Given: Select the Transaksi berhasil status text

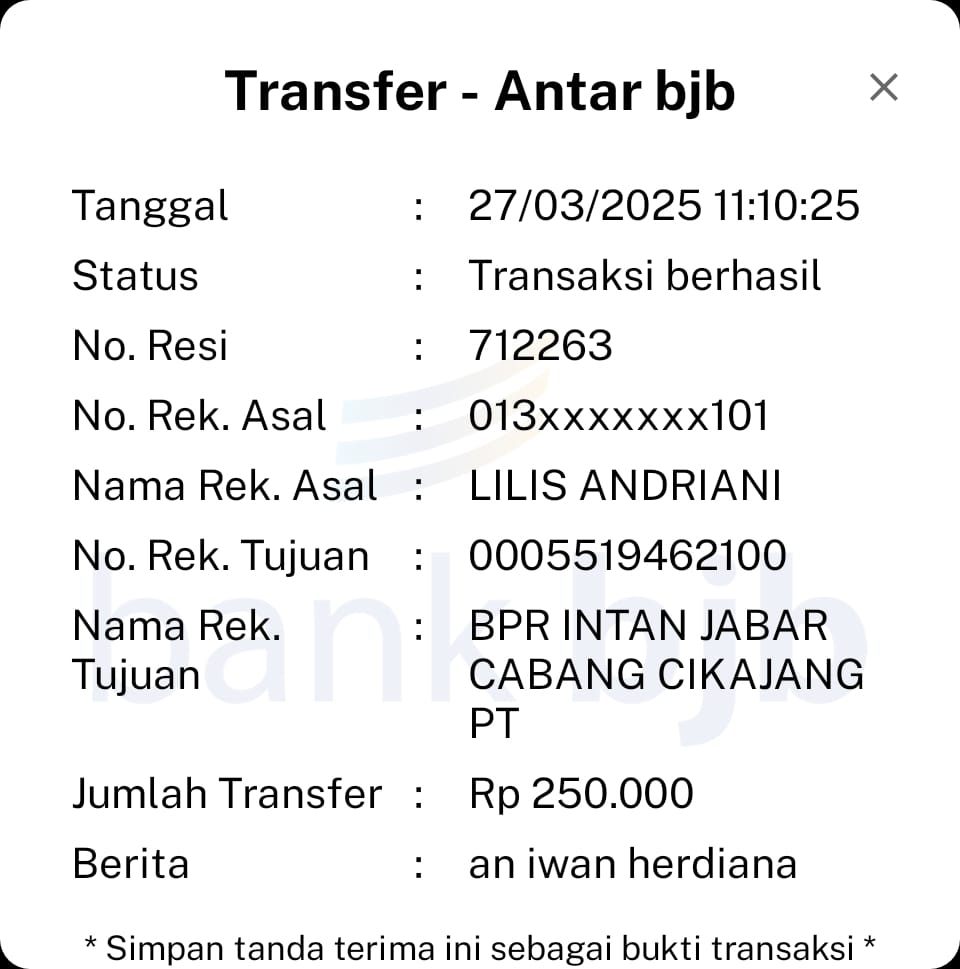Looking at the screenshot, I should coord(644,275).
